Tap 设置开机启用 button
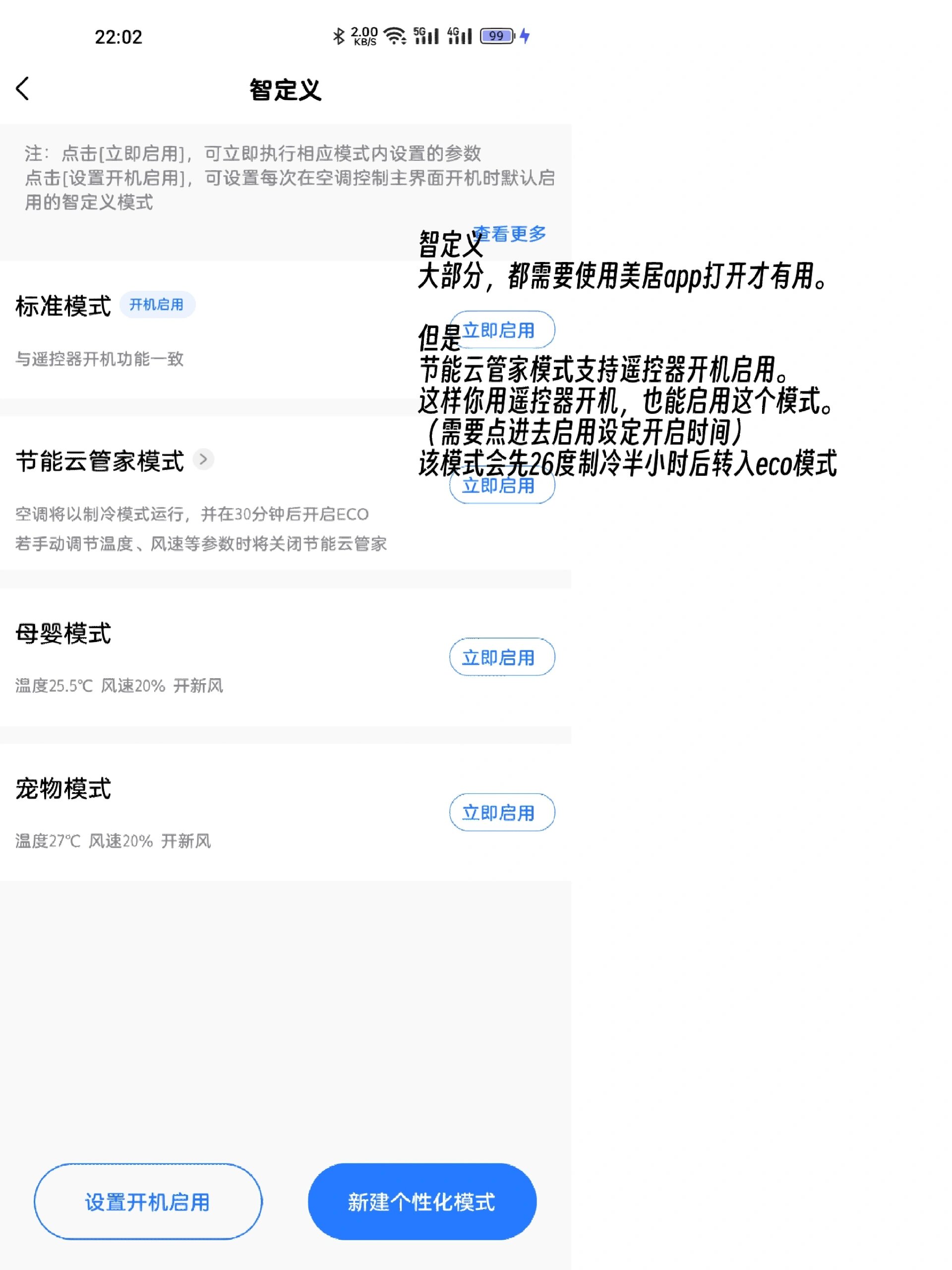The height and width of the screenshot is (1270, 952). pos(148,1201)
